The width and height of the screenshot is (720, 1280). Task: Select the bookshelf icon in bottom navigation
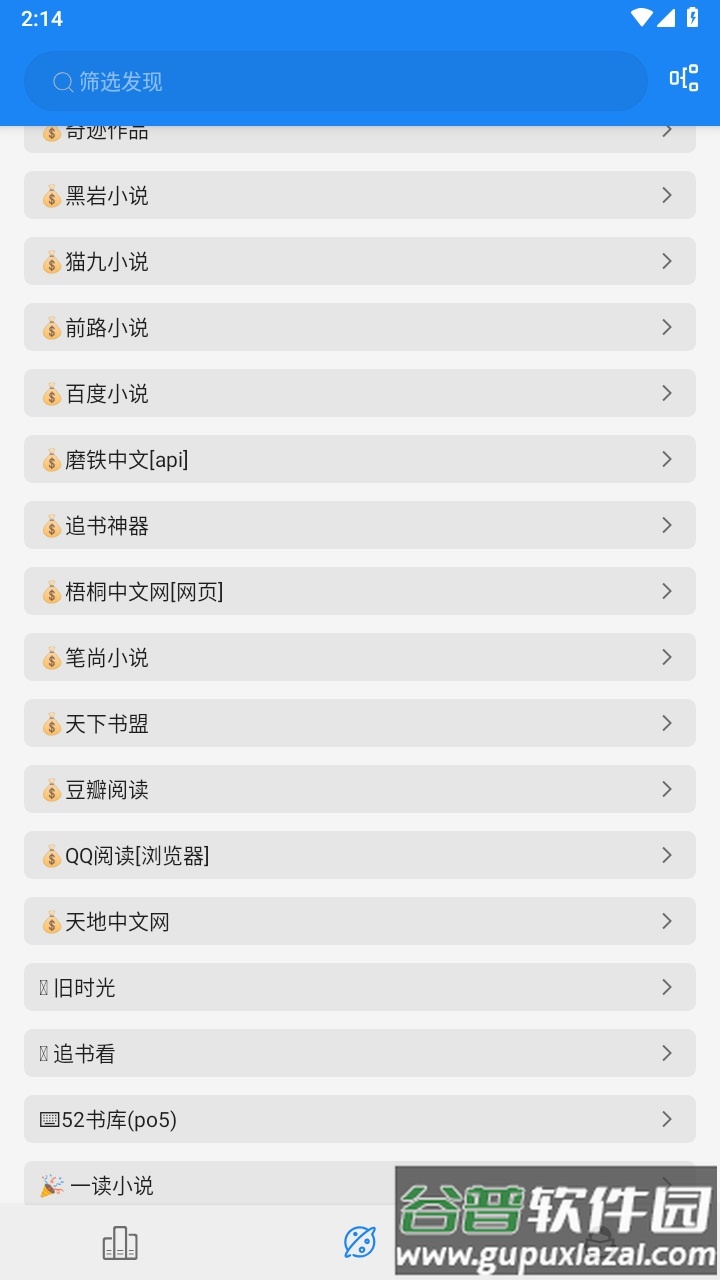pyautogui.click(x=120, y=1240)
